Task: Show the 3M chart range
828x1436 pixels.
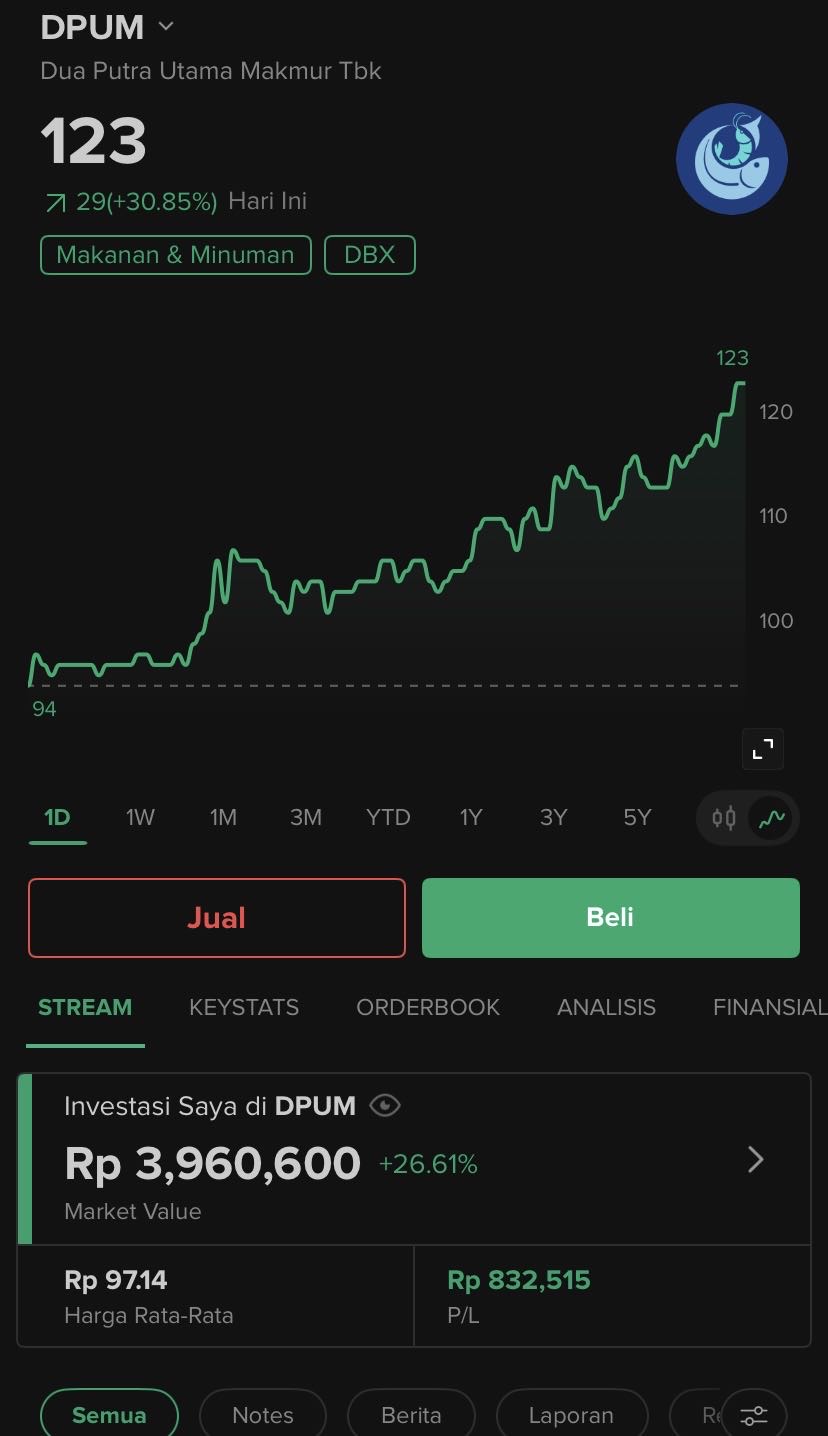Action: pyautogui.click(x=305, y=818)
